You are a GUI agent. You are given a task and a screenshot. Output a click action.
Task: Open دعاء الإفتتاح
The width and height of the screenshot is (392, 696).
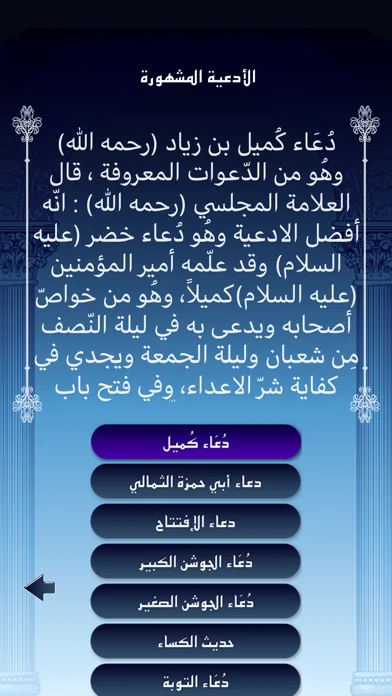[x=196, y=522]
